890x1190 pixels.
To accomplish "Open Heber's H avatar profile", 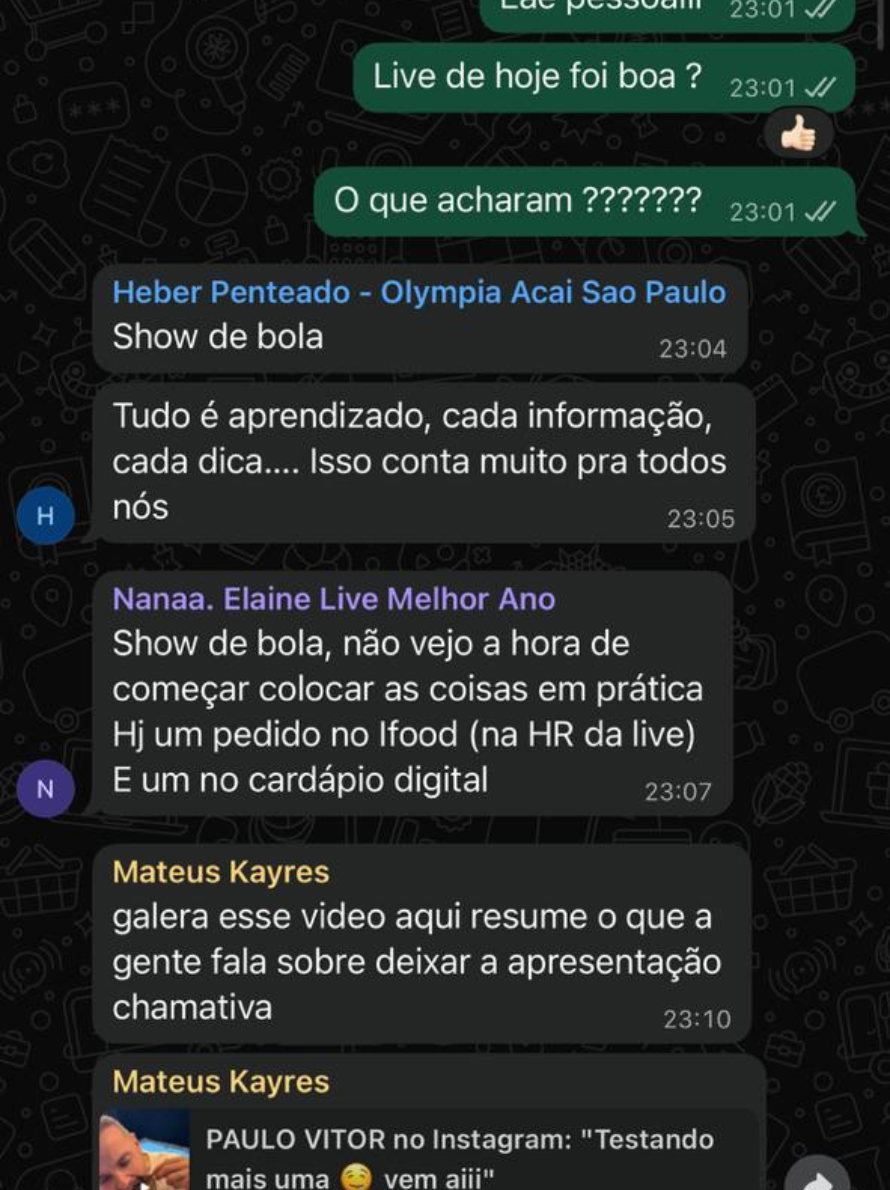I will pos(45,516).
